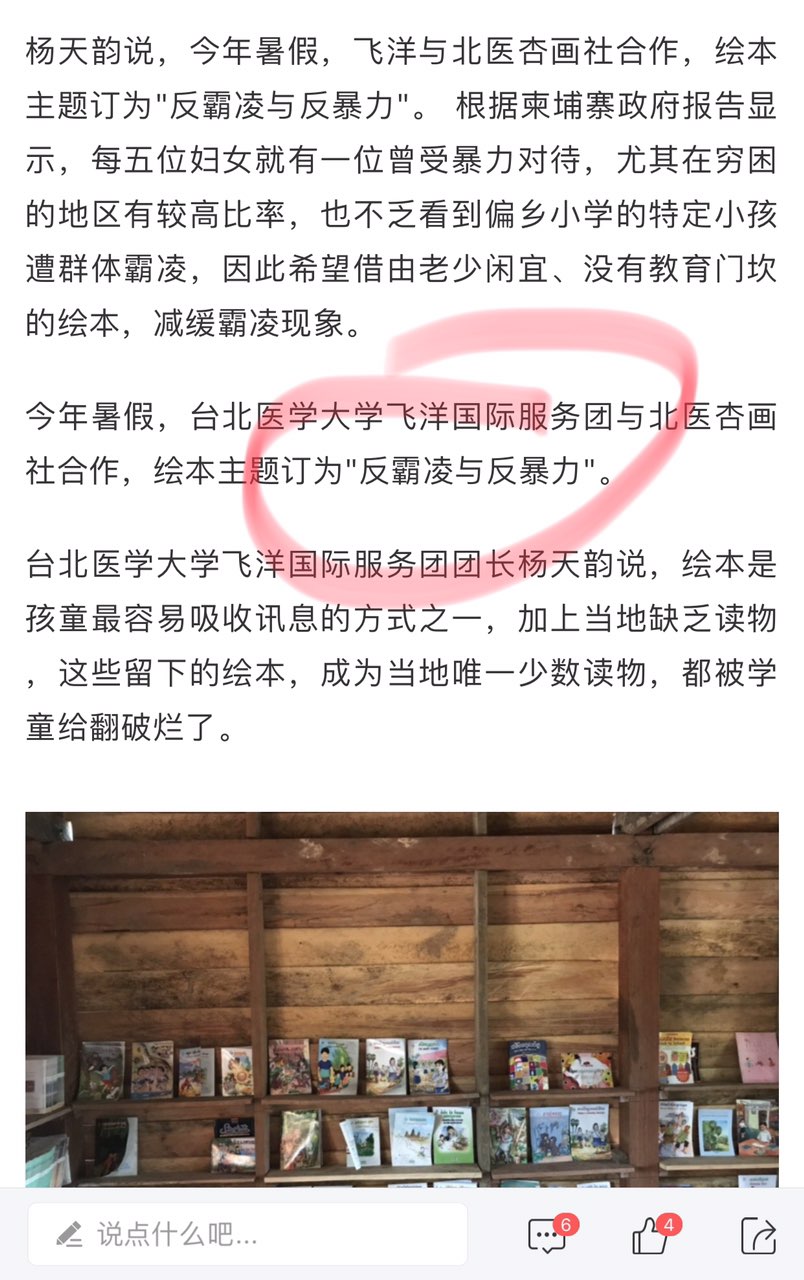Share this article
Viewport: 804px width, 1280px height.
point(757,1236)
